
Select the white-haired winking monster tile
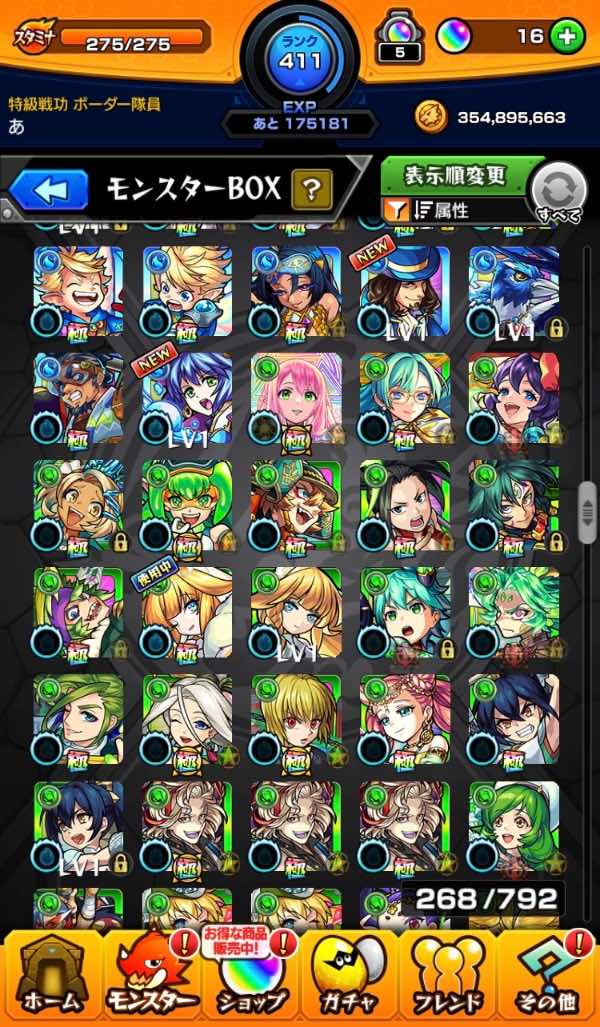coord(187,720)
